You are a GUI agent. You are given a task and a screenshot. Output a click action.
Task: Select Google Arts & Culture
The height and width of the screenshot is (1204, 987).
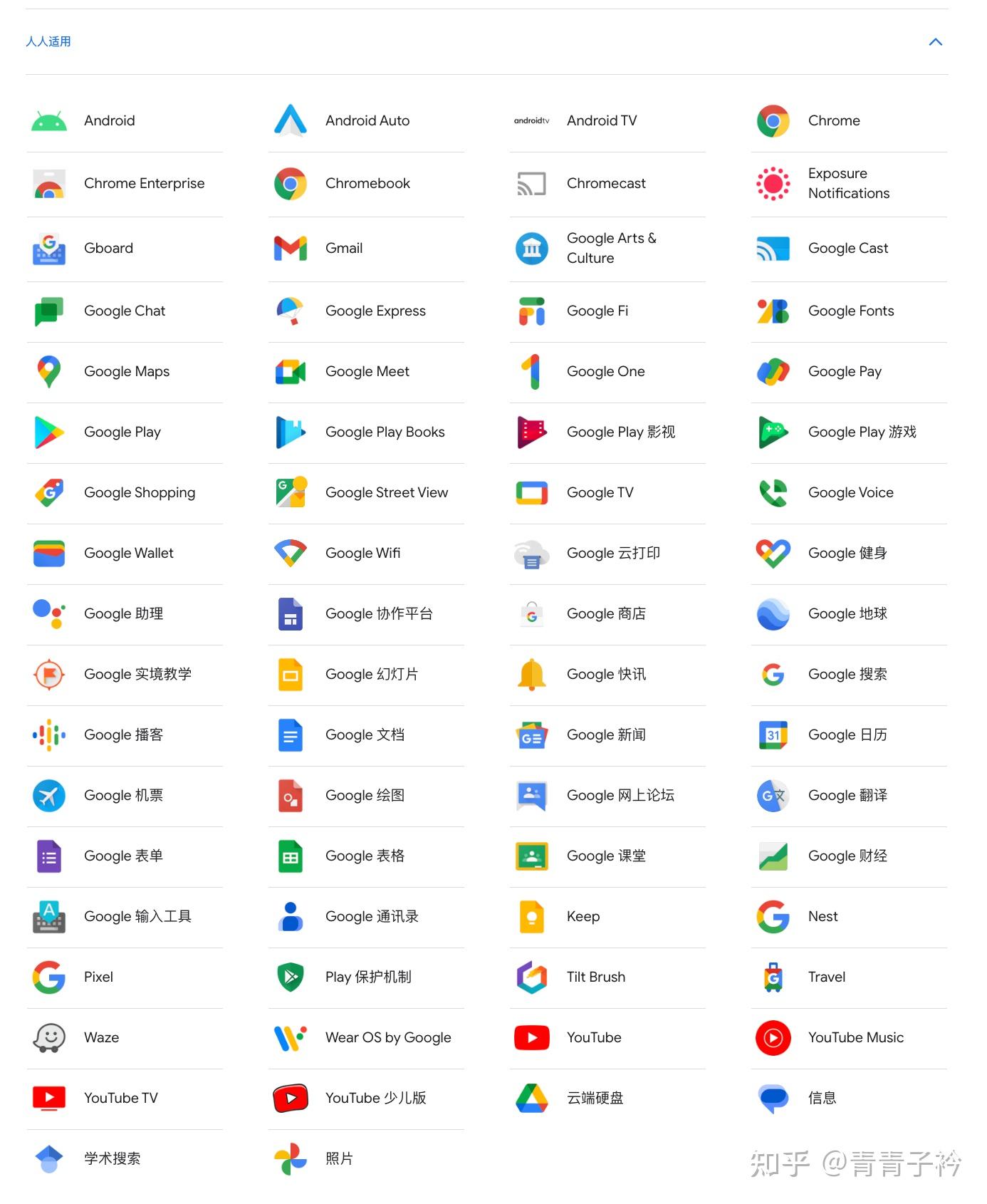click(x=610, y=248)
